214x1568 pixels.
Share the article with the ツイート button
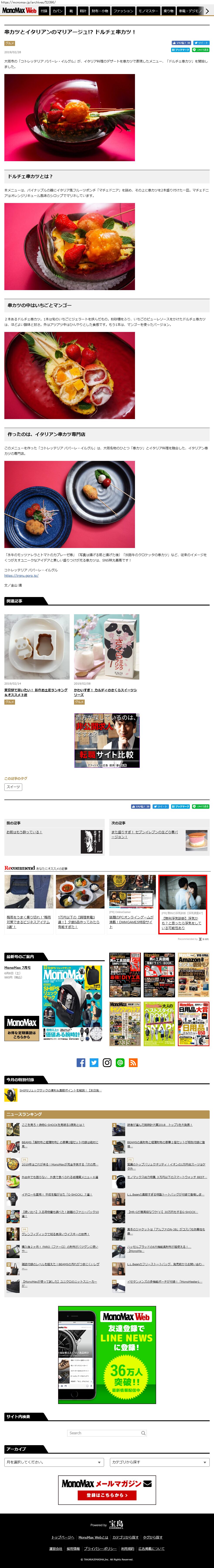click(202, 43)
